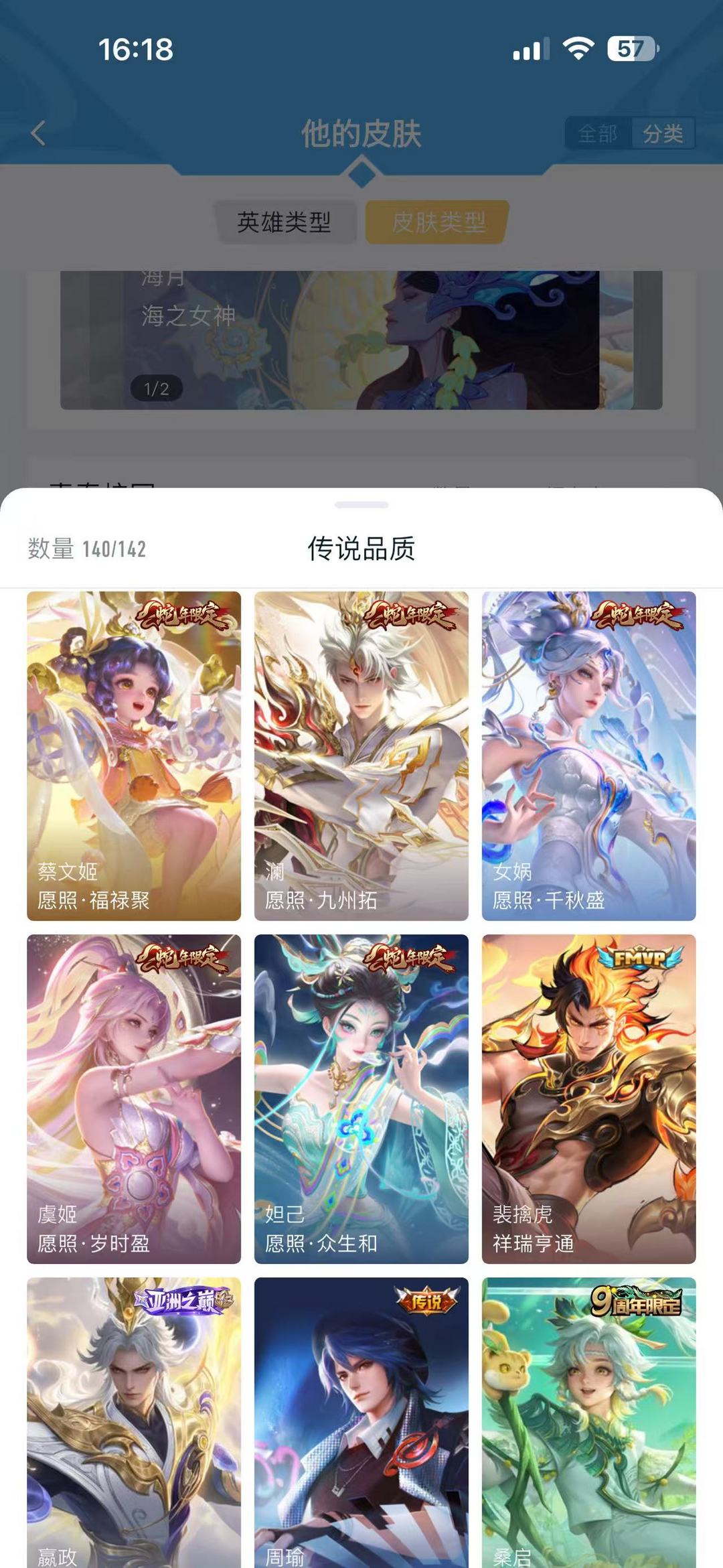Screen dimensions: 723x1568
Task: Open the 桑启 anniversary skin card
Action: [x=589, y=1423]
